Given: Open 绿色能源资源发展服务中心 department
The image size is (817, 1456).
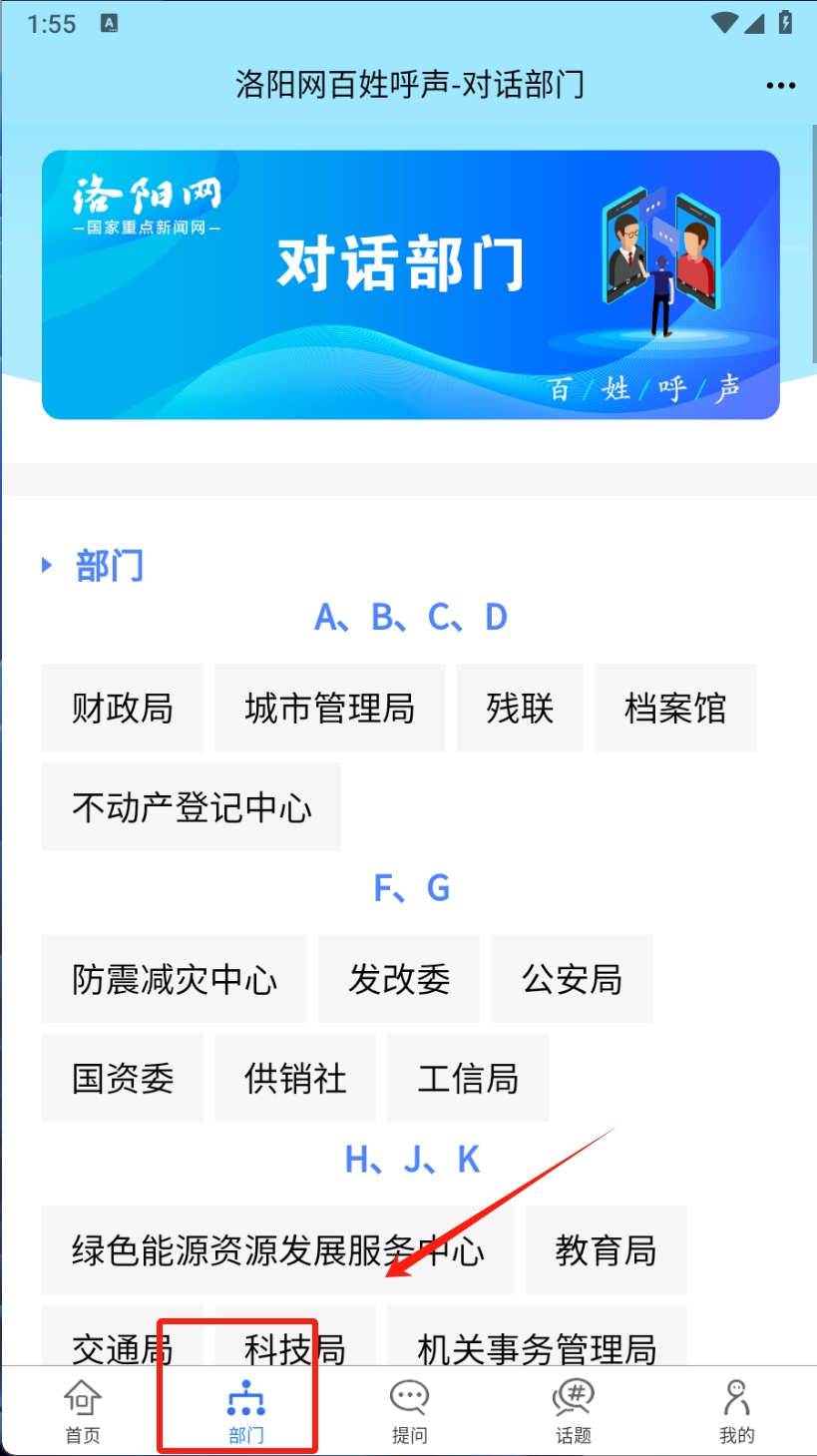Looking at the screenshot, I should (277, 1250).
